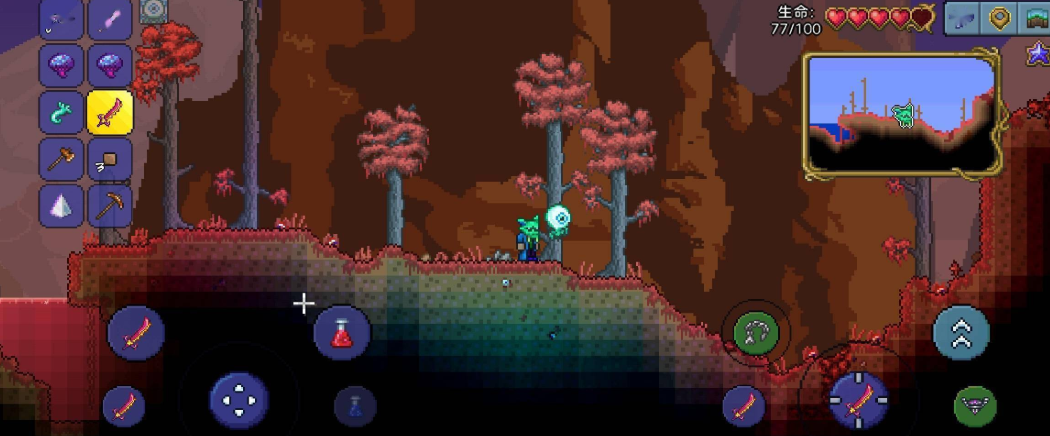Select the wooden hammer hotbar slot

tap(62, 160)
